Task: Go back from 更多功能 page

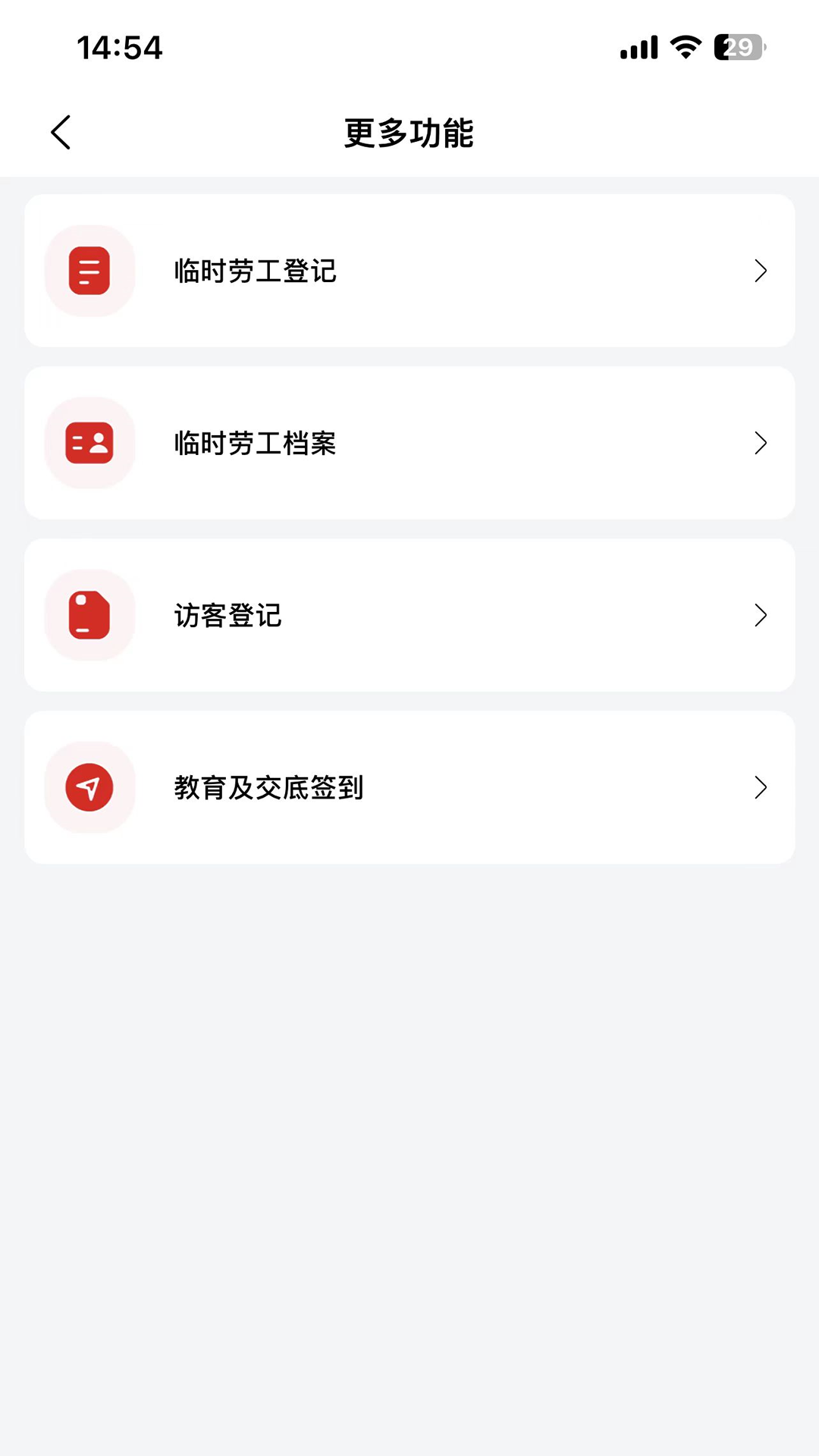Action: (61, 133)
